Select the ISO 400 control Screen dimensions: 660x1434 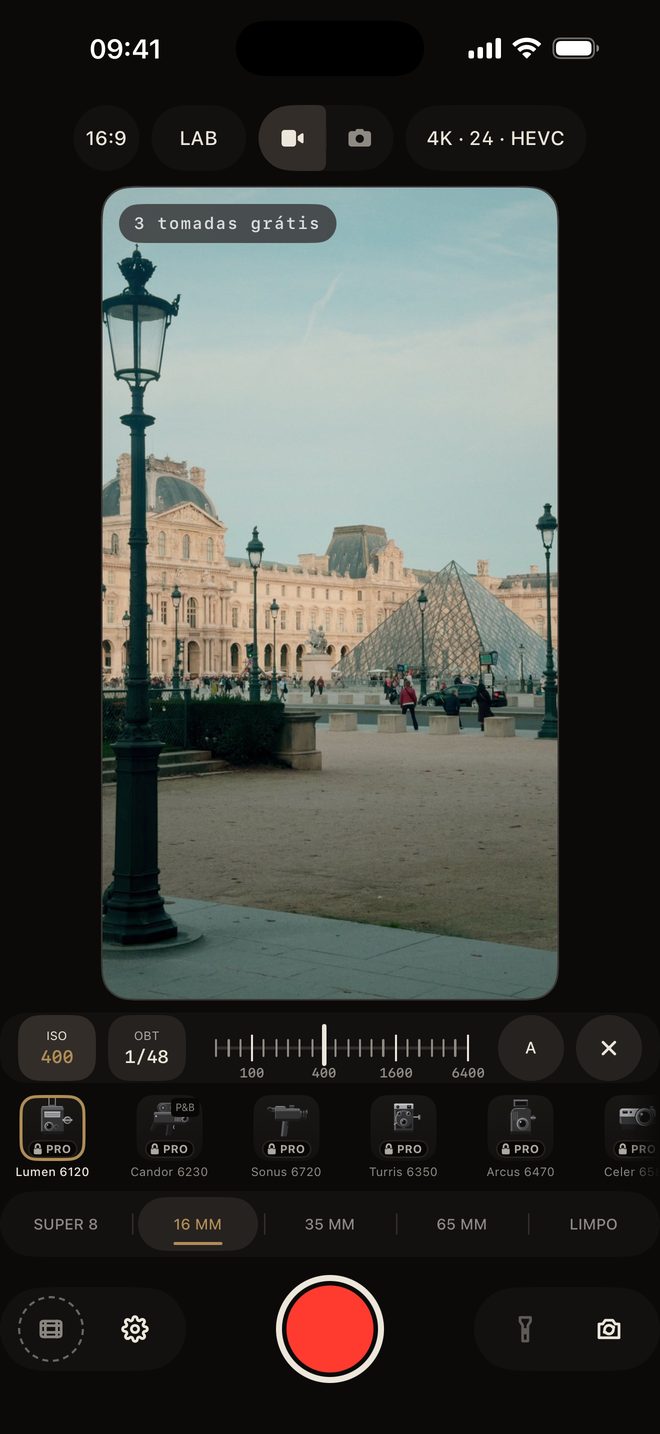57,1048
